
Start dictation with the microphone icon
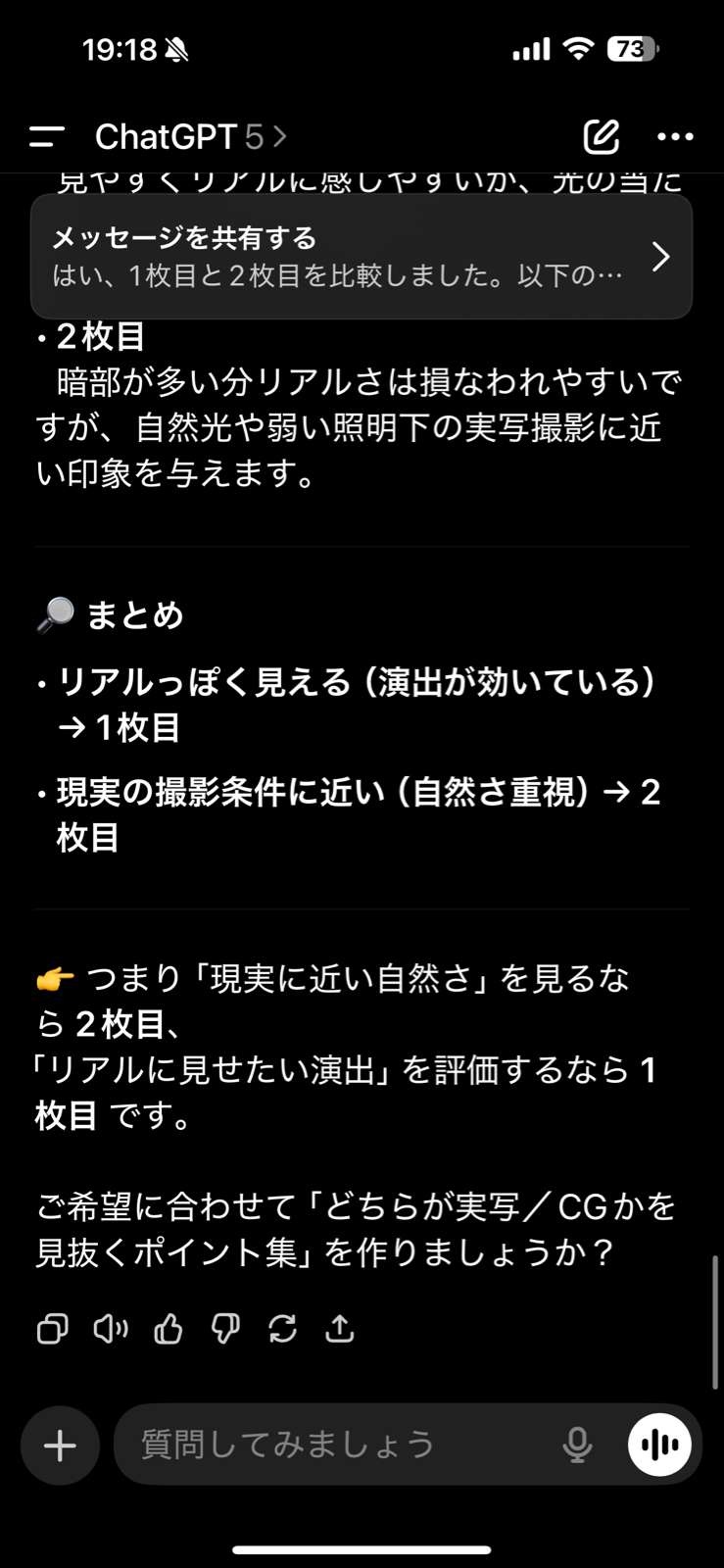point(577,1445)
